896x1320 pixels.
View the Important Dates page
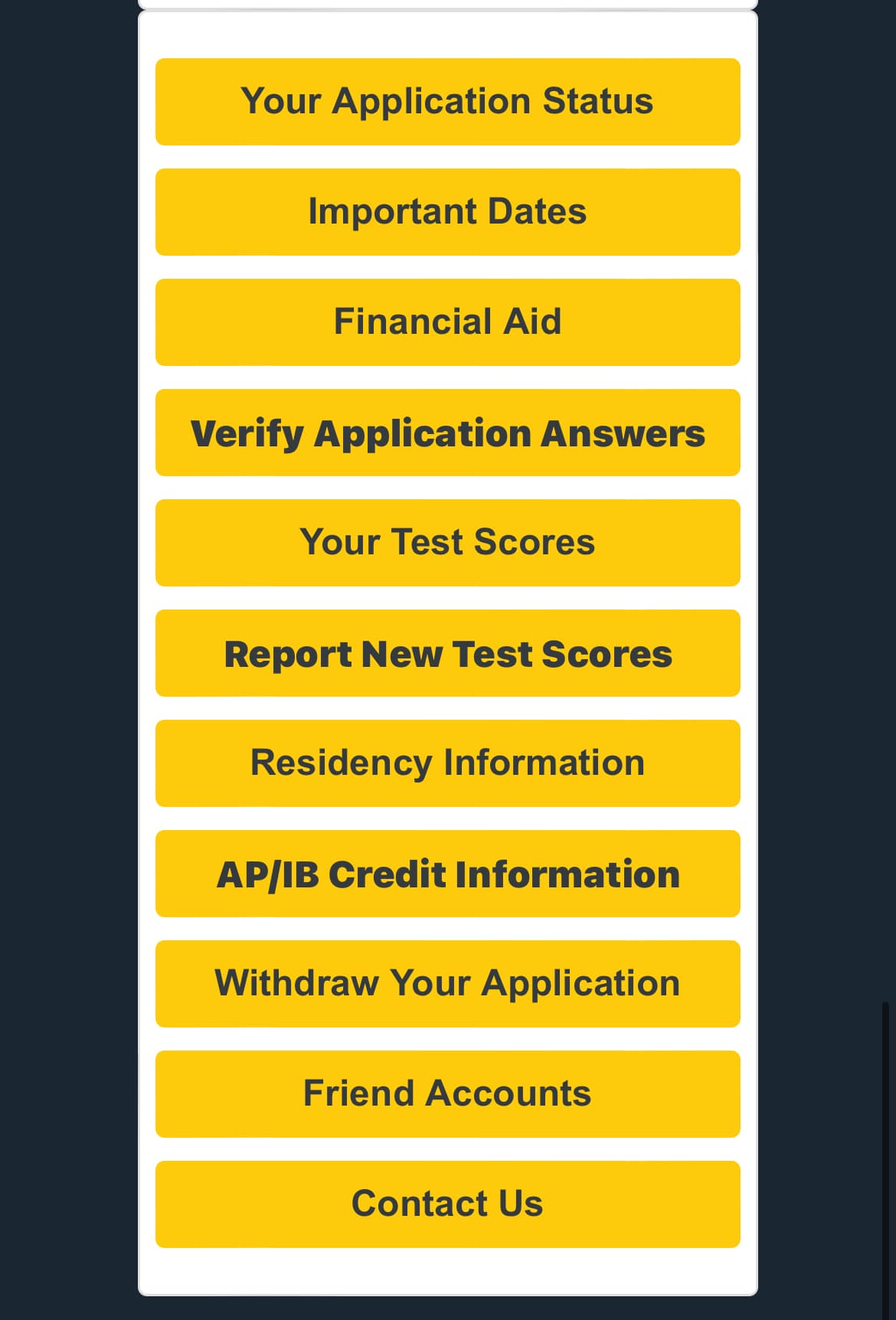point(447,212)
